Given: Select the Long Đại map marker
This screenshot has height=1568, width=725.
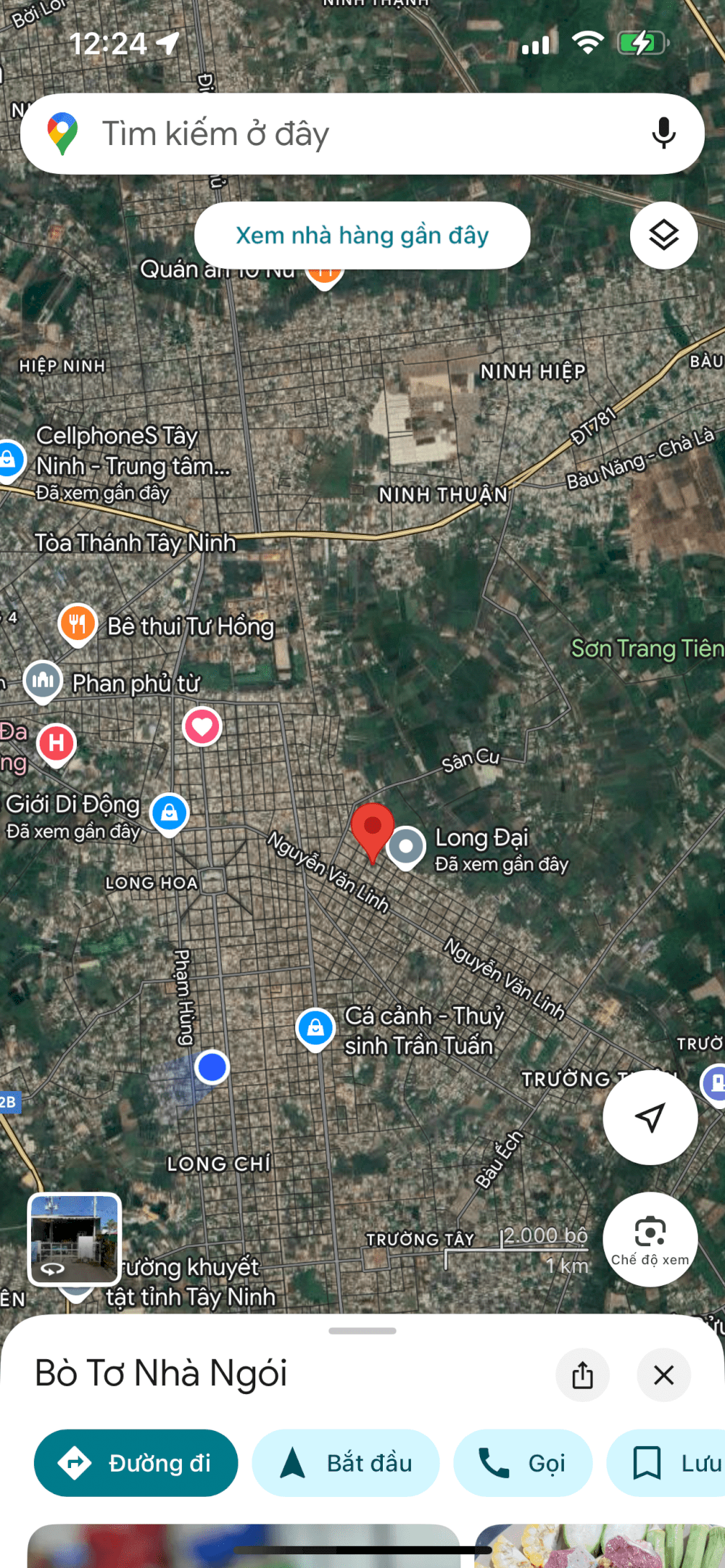Looking at the screenshot, I should tap(406, 847).
